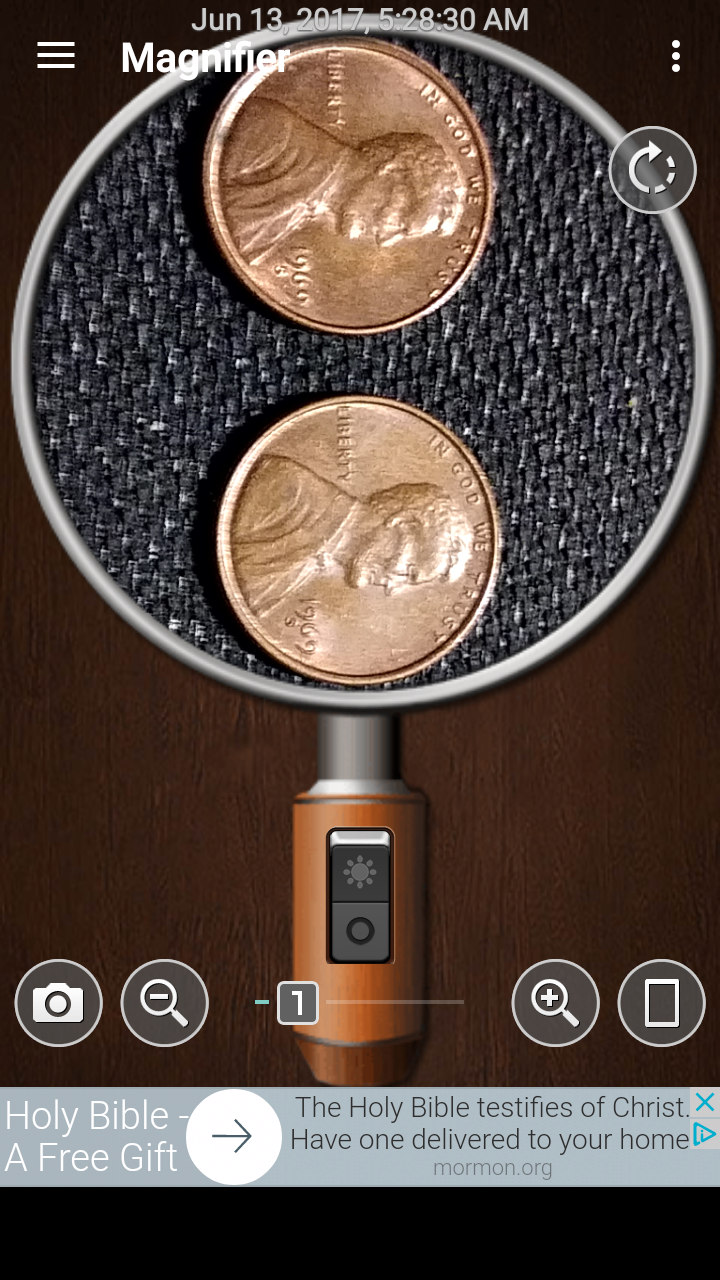Open the ad choices info icon
Screen dimensions: 720x1280
point(705,1134)
